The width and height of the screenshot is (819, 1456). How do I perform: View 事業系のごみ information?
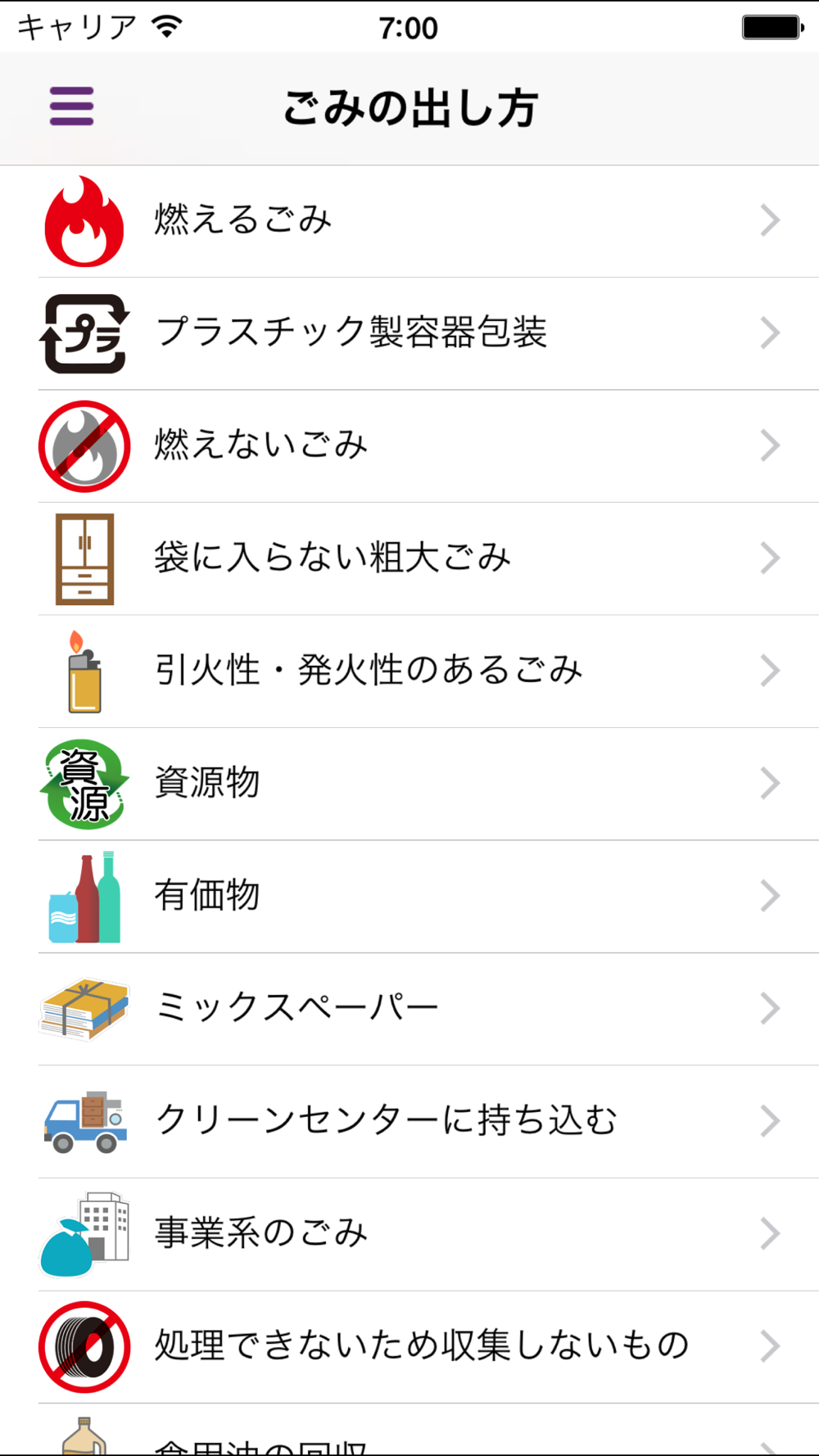(x=409, y=1234)
